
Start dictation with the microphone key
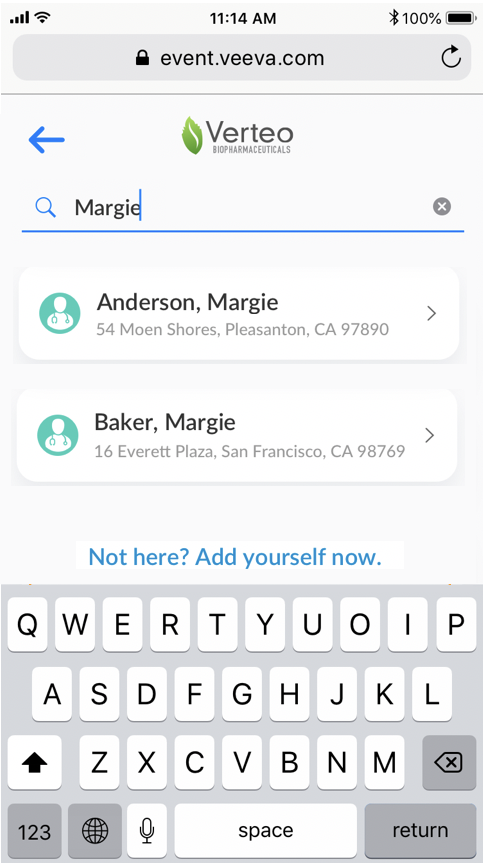coord(146,830)
